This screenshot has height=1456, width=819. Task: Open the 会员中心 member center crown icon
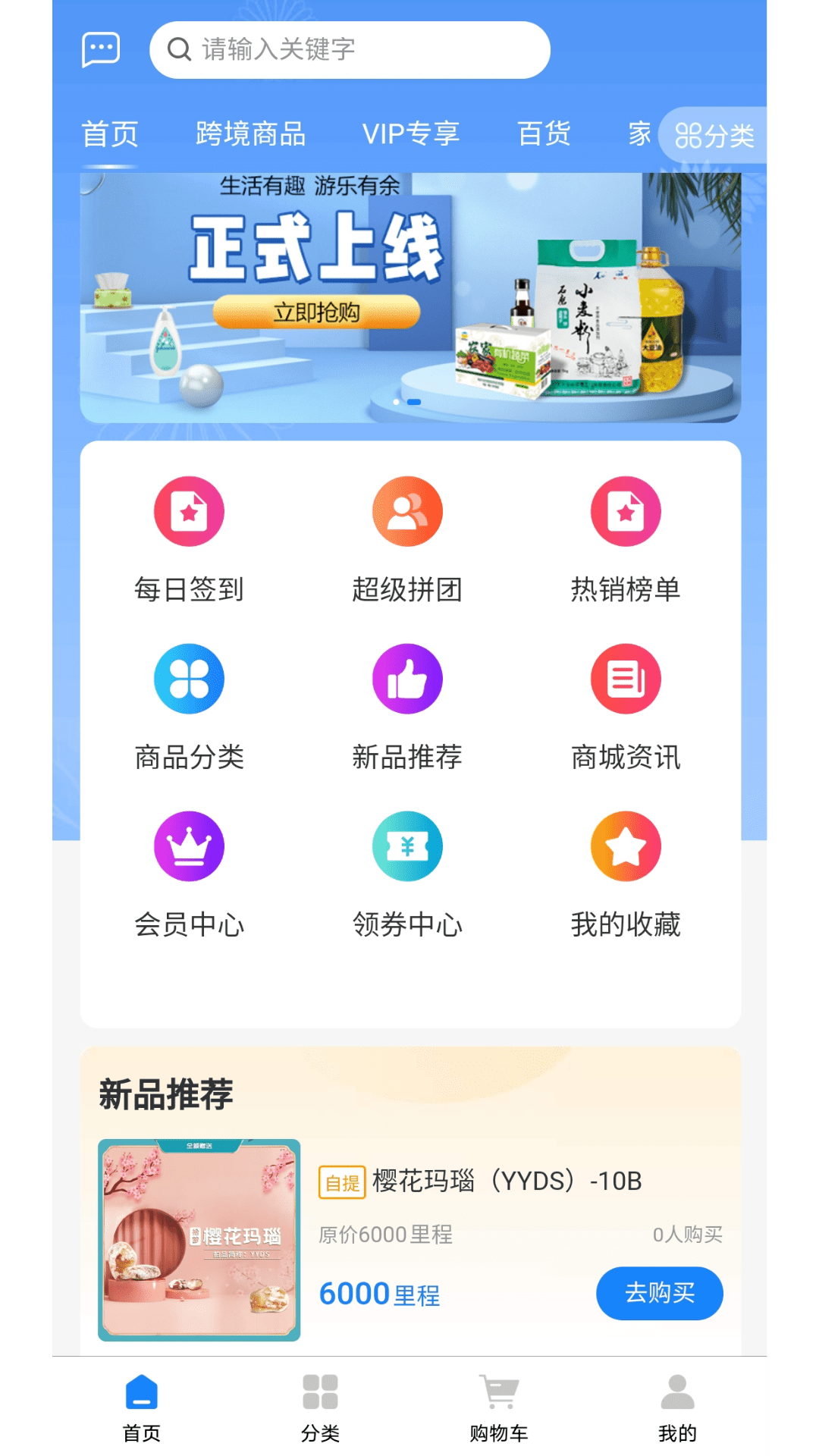coord(188,847)
